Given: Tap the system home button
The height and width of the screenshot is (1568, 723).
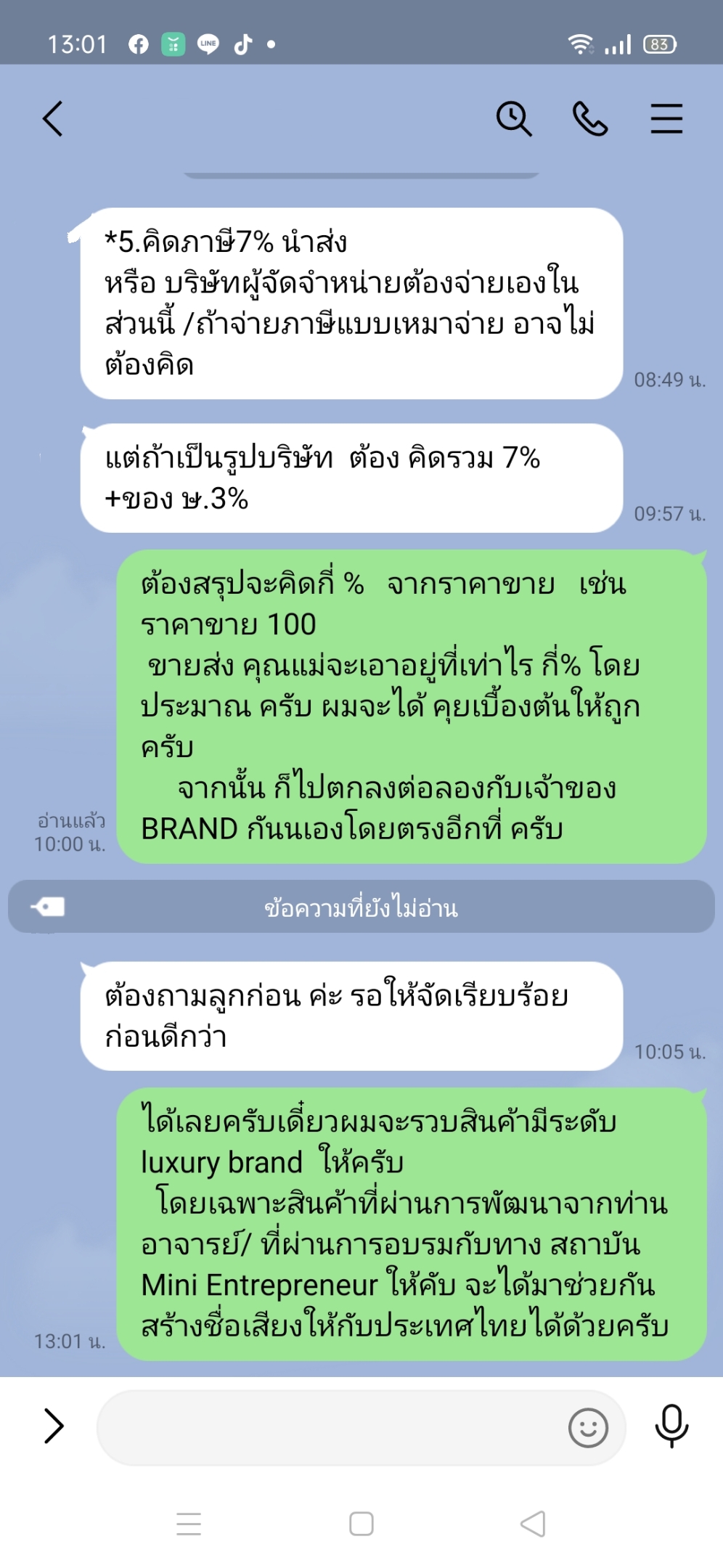Looking at the screenshot, I should (x=361, y=1524).
